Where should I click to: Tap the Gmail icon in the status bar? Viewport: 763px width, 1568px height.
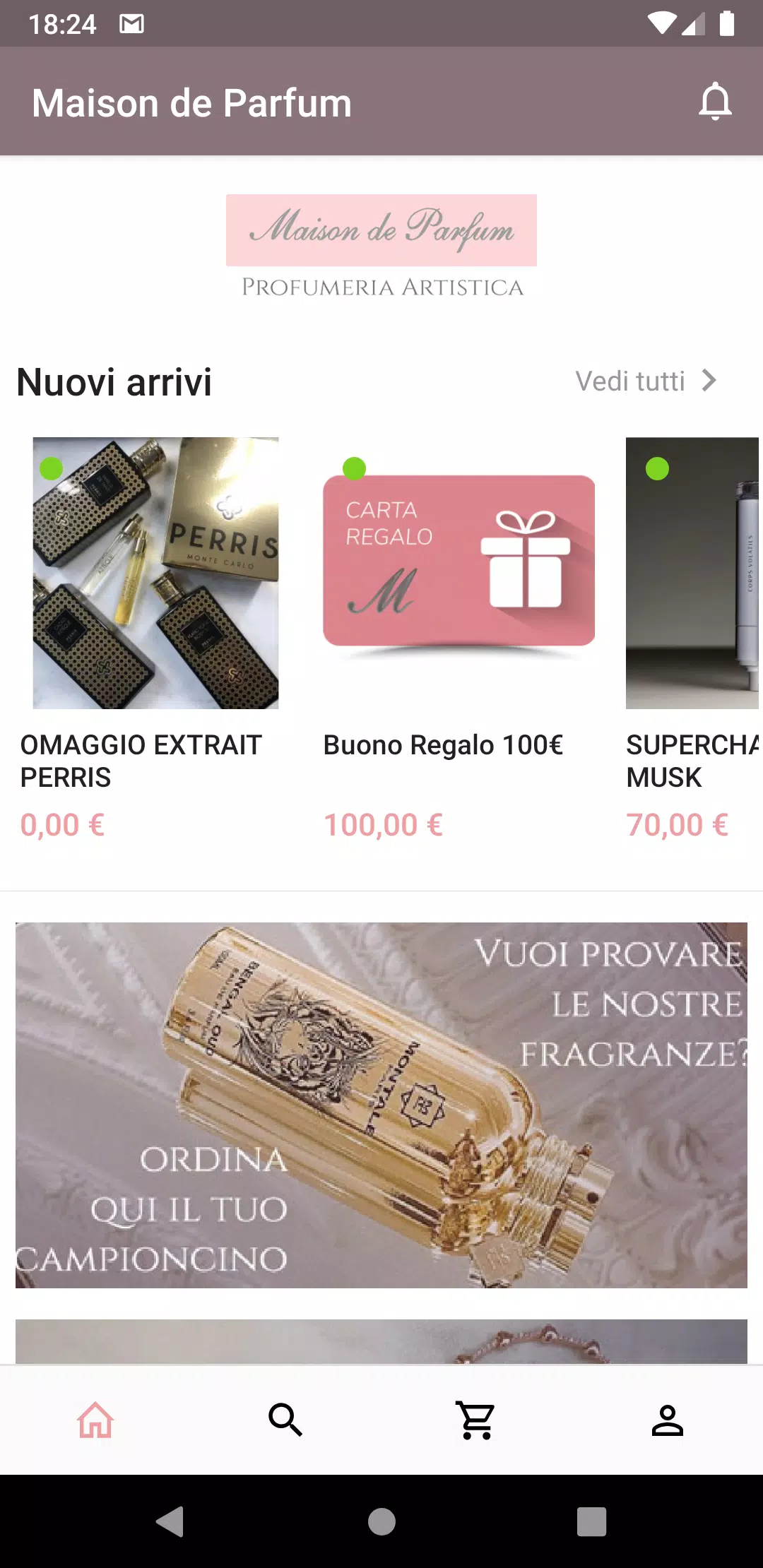(x=131, y=23)
